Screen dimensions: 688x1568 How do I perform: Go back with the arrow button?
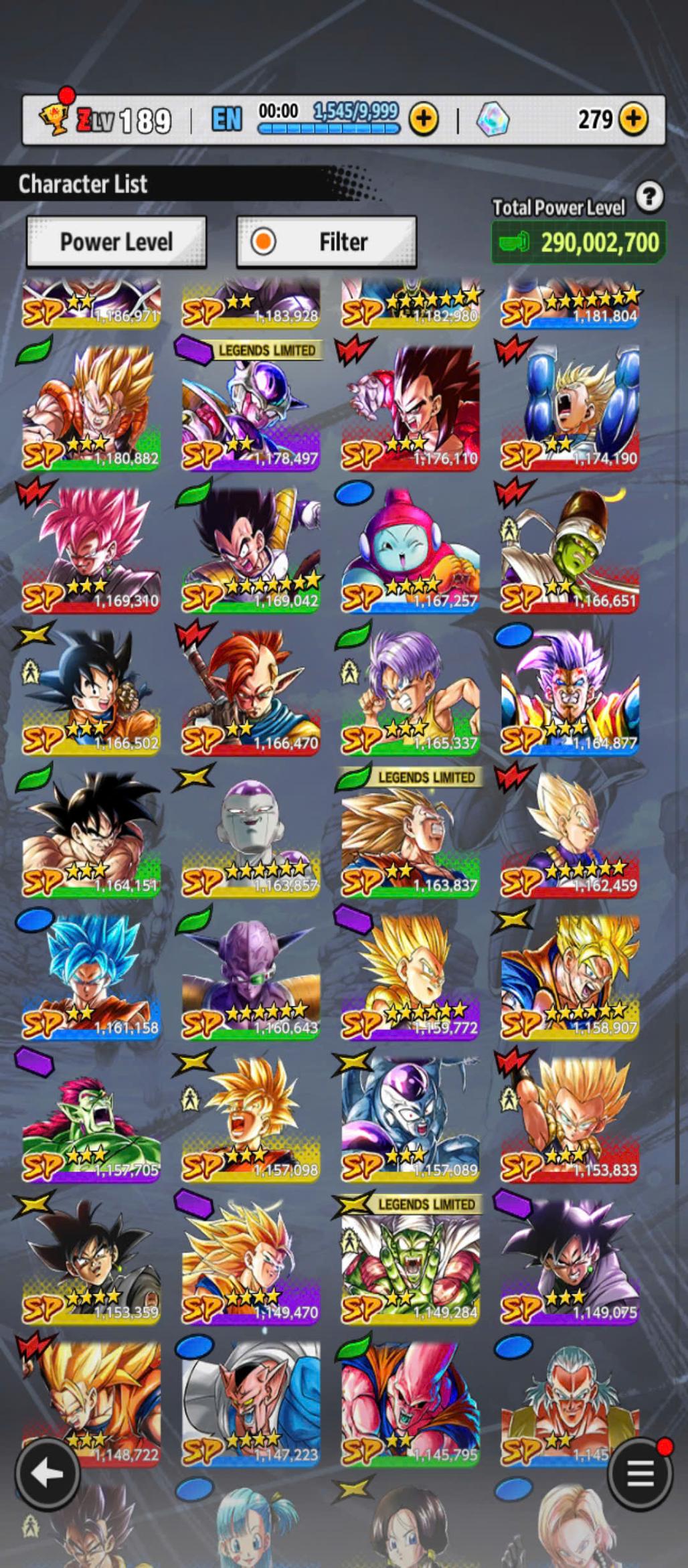point(48,1473)
